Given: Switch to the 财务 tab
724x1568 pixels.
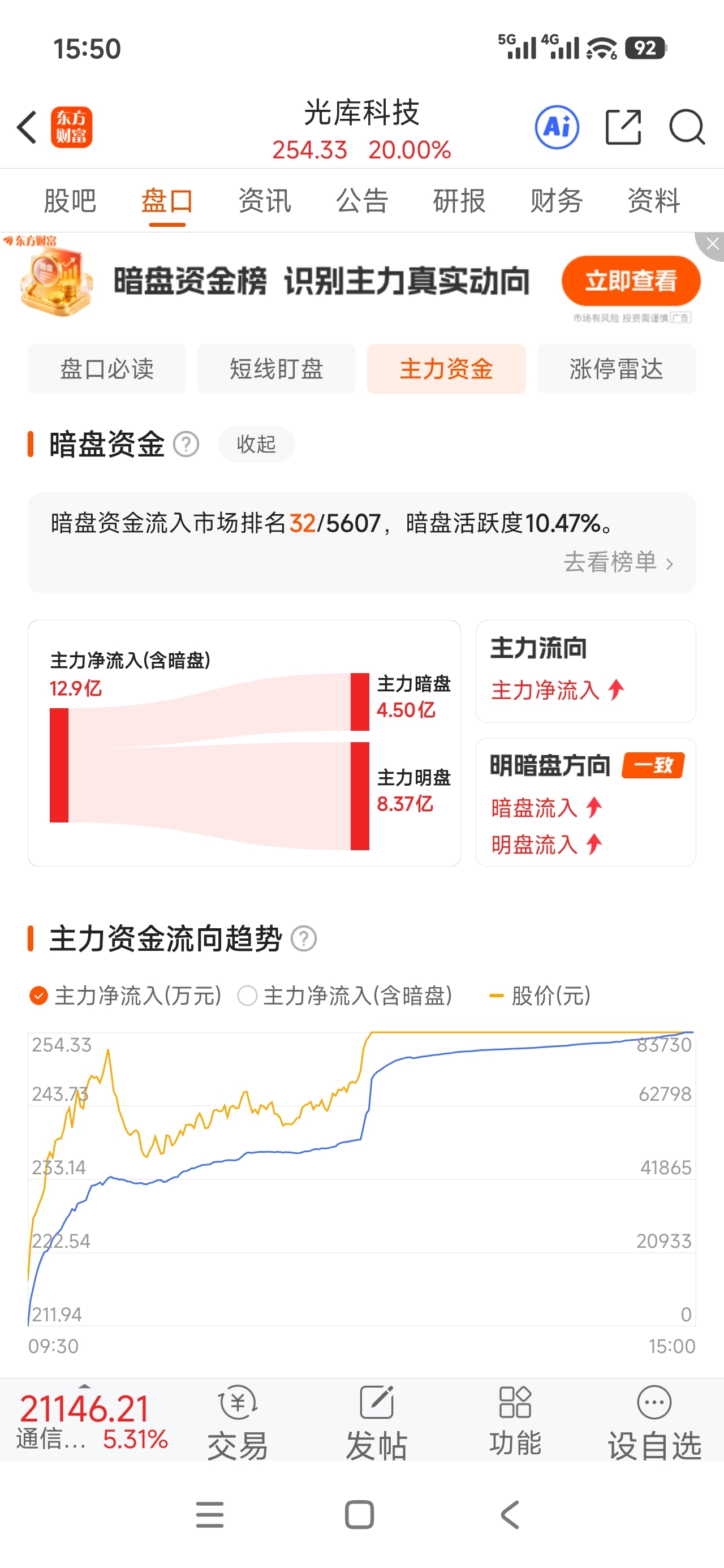Looking at the screenshot, I should [x=557, y=200].
